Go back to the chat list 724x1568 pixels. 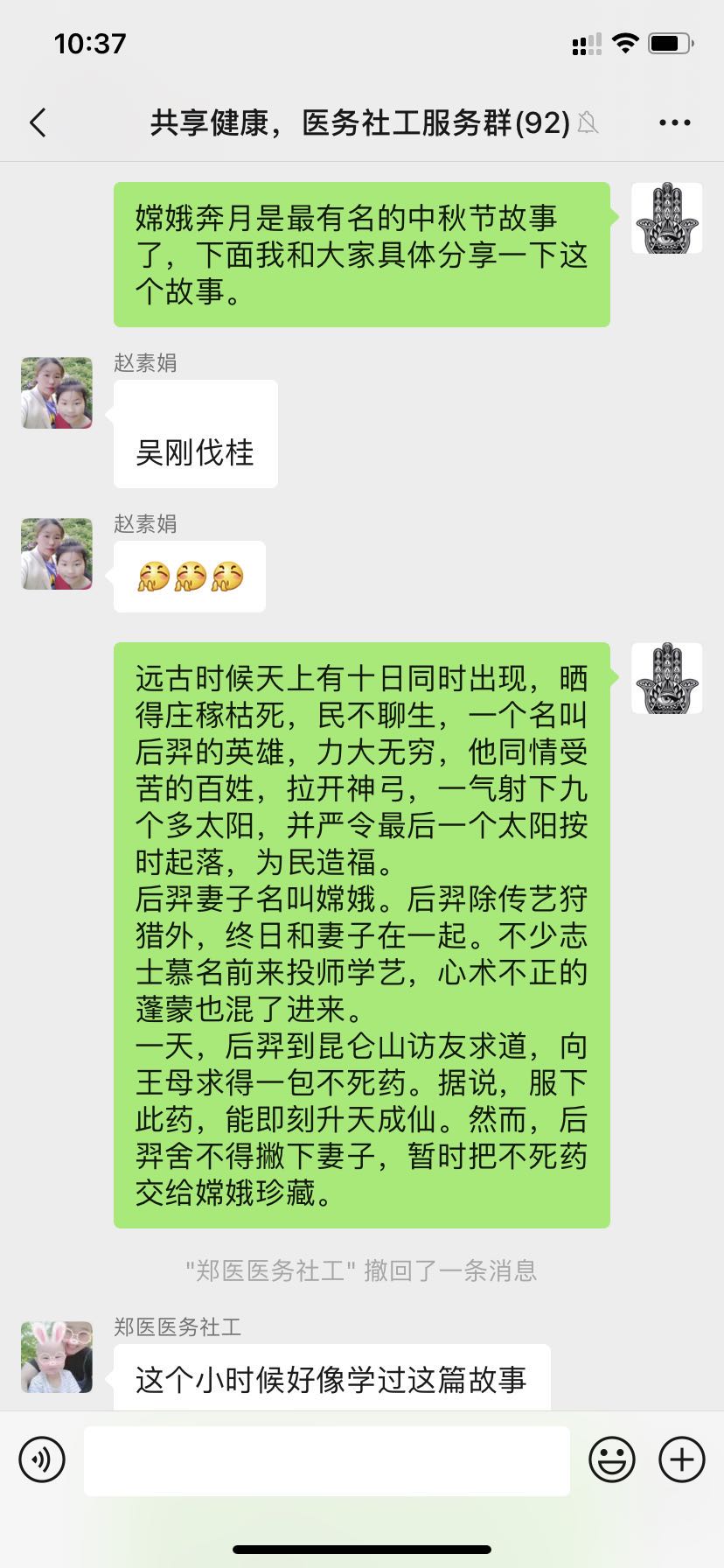pos(38,122)
